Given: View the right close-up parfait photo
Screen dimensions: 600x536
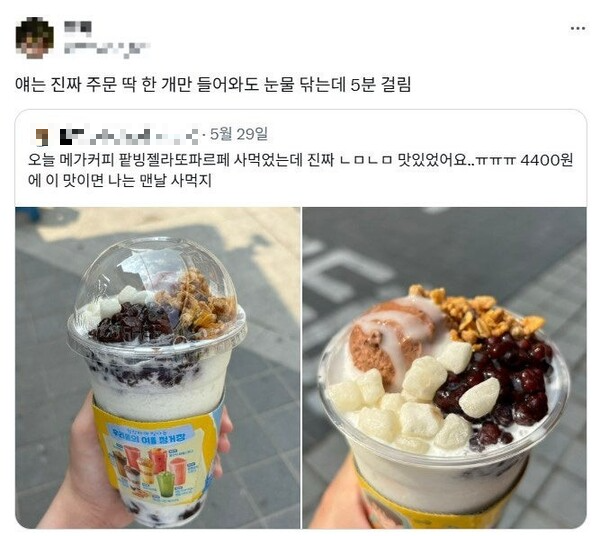Looking at the screenshot, I should click(x=444, y=366).
